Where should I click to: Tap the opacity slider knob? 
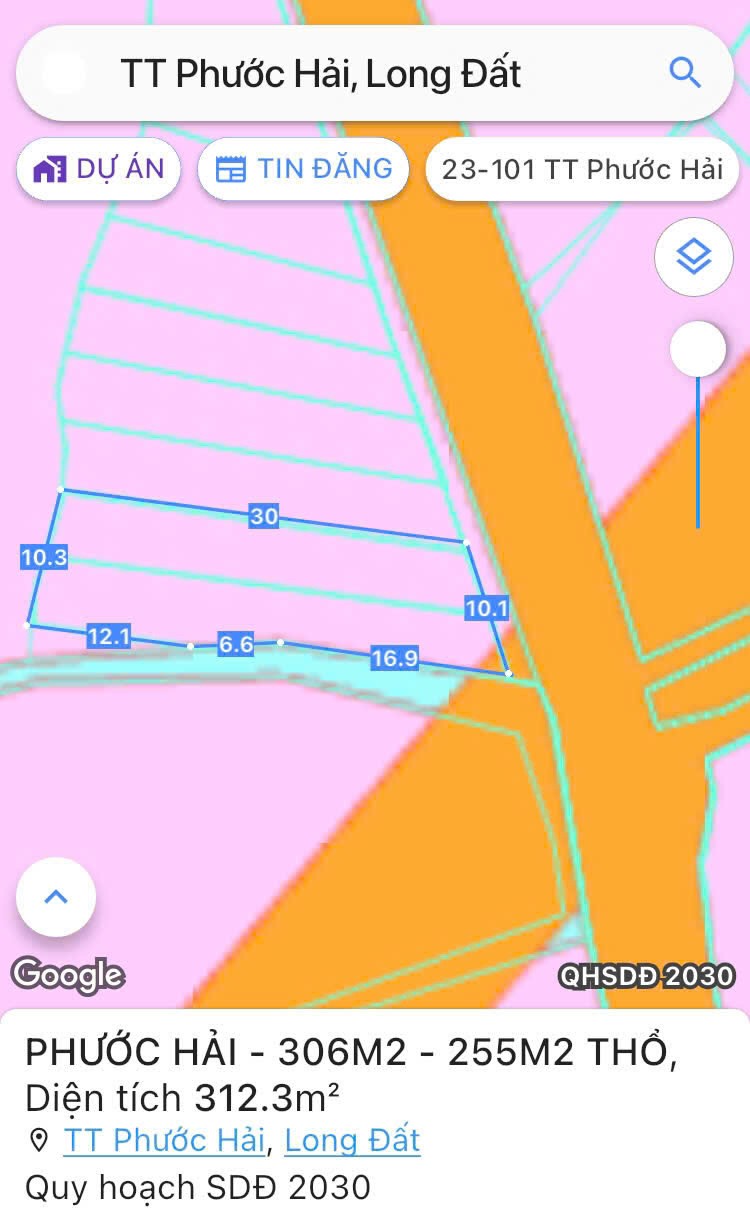[698, 350]
